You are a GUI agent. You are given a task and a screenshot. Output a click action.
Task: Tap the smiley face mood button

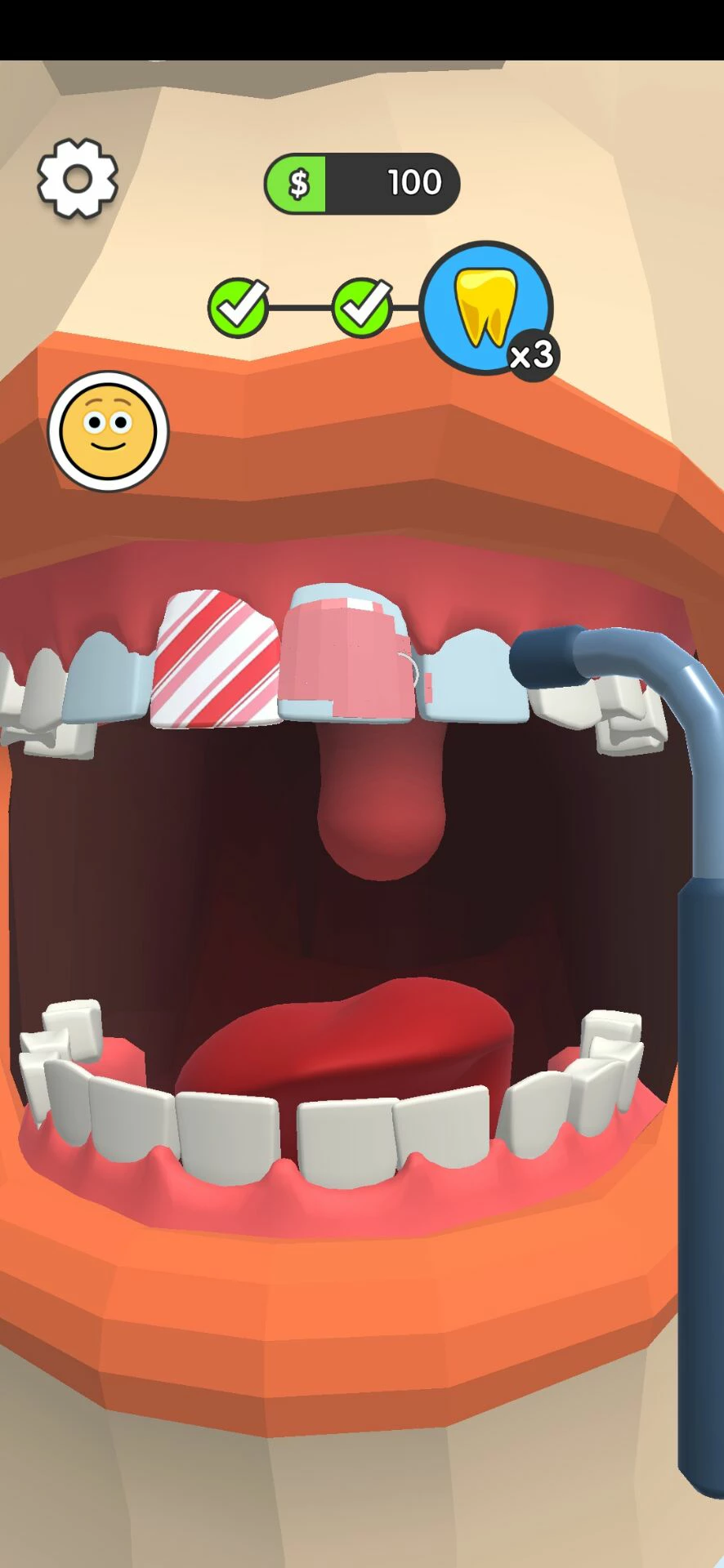(108, 430)
